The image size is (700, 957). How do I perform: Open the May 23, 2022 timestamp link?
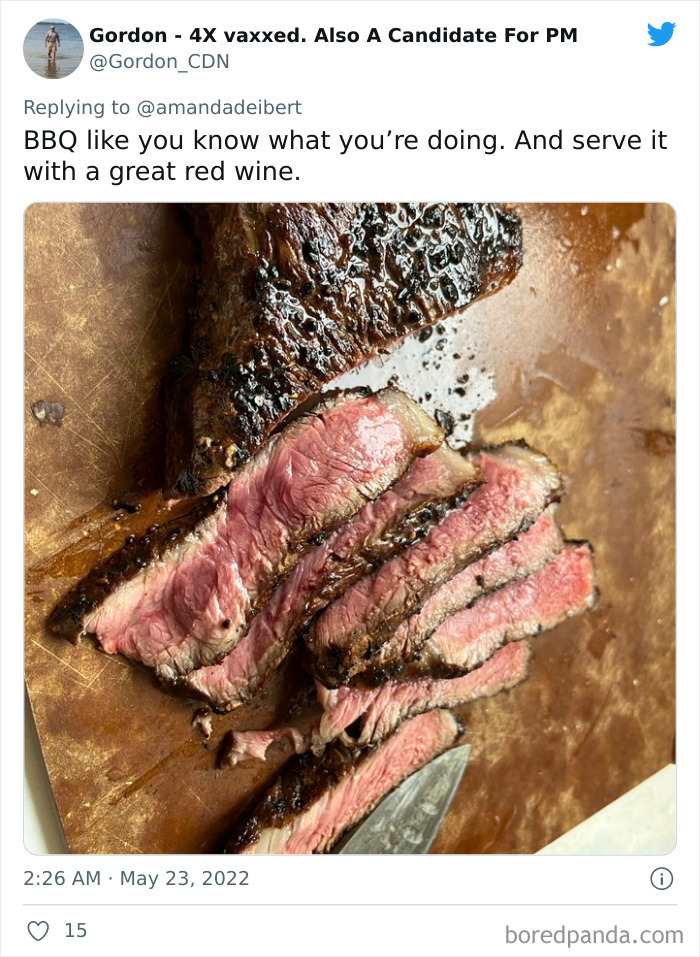click(x=136, y=879)
